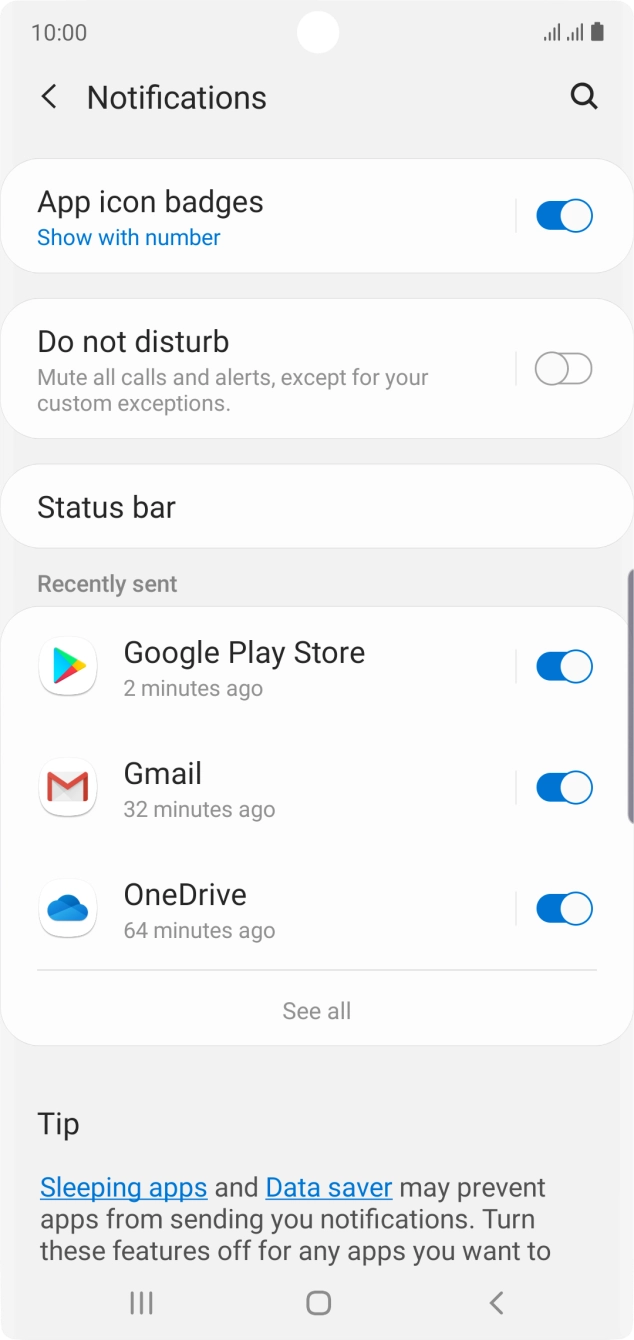See all recently sent apps
This screenshot has width=634, height=1340.
pyautogui.click(x=316, y=1011)
